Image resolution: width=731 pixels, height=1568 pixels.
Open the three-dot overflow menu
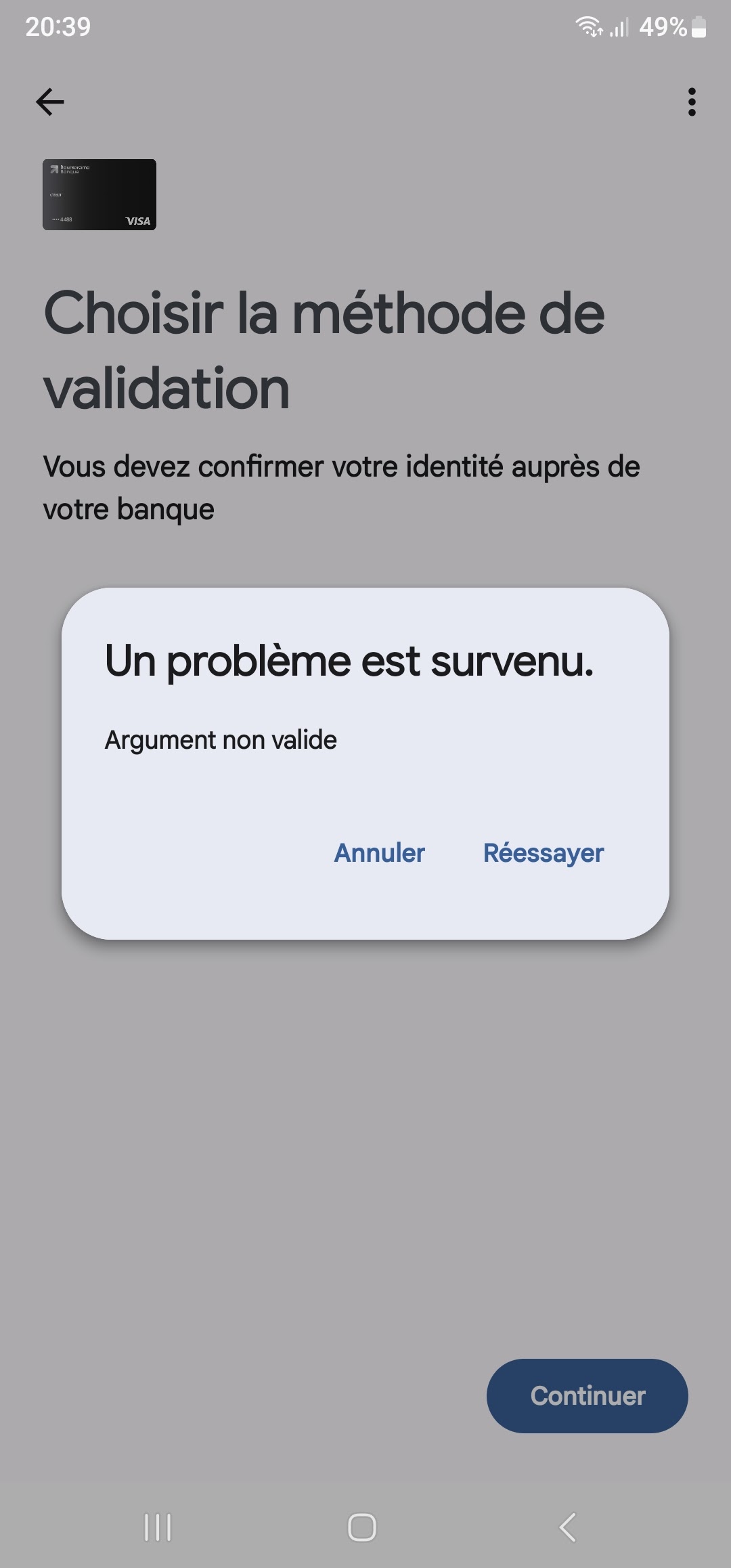point(691,102)
